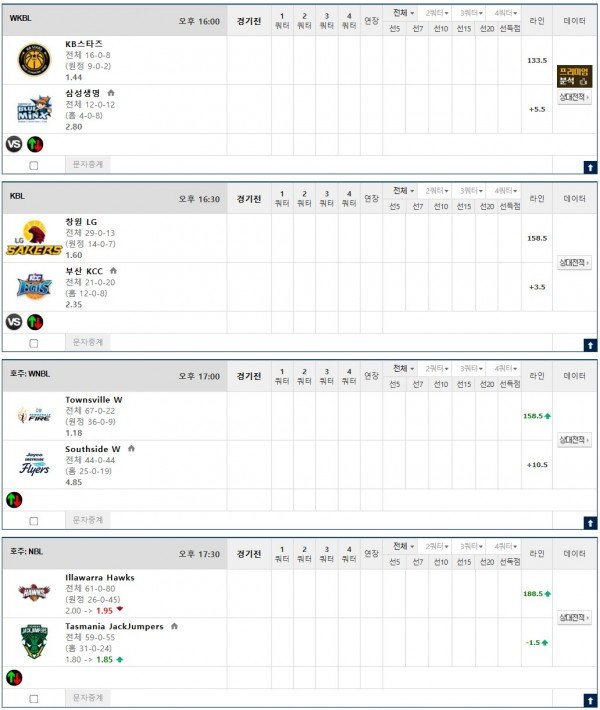Tap the VS icon under 부산 KCC
This screenshot has height=710, width=600.
[15, 322]
